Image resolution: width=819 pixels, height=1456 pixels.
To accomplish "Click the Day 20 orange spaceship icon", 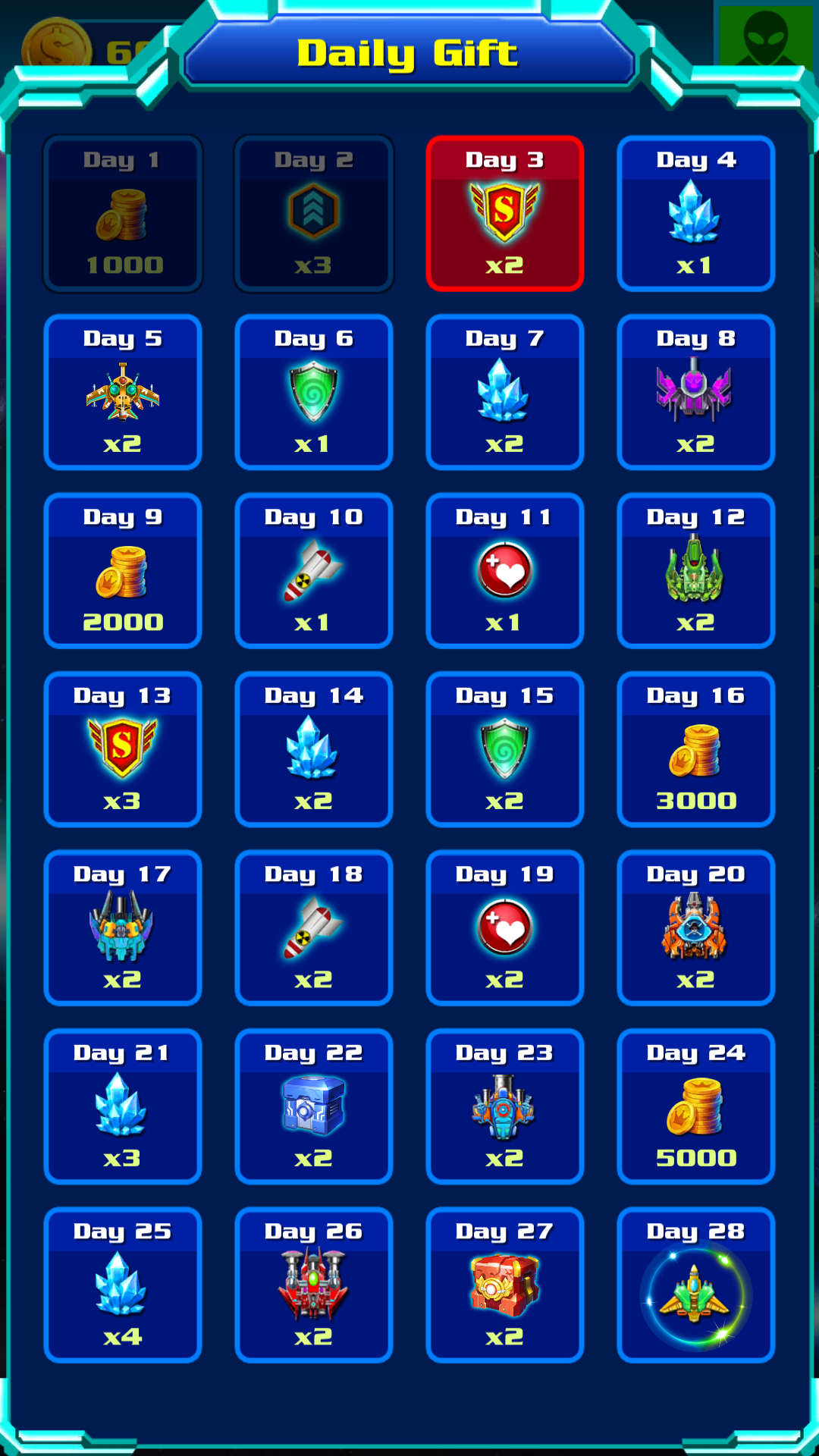I will click(695, 927).
